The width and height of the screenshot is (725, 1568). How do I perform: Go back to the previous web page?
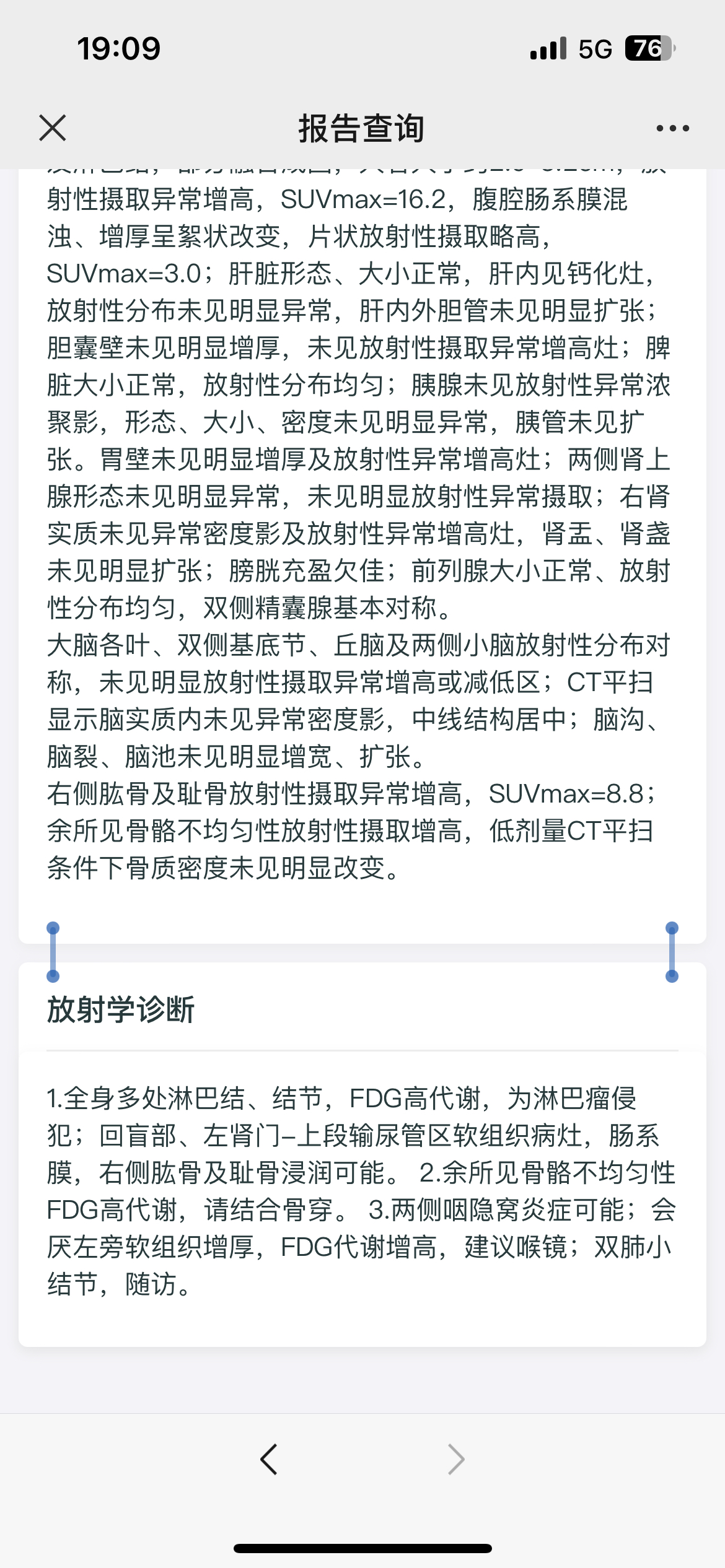(x=269, y=1460)
